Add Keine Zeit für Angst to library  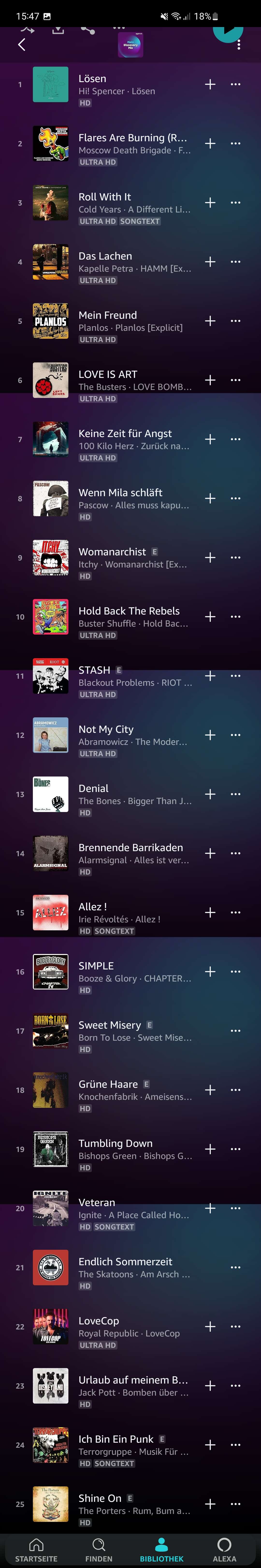click(210, 439)
